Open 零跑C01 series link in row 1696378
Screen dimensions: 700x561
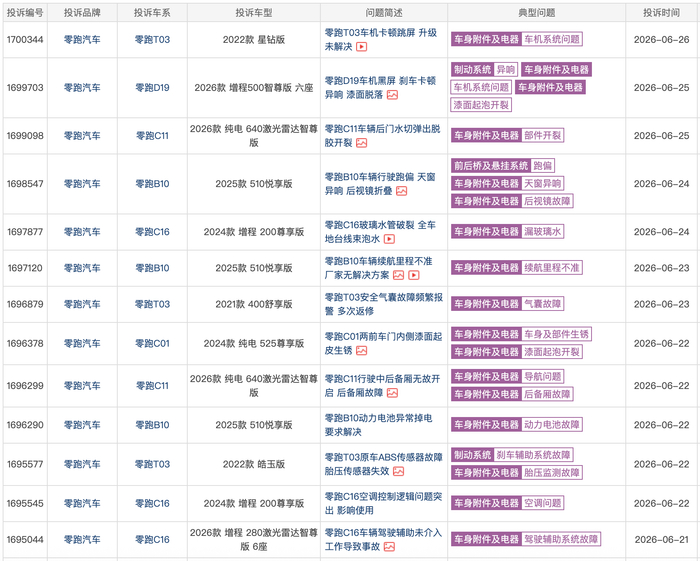point(152,343)
